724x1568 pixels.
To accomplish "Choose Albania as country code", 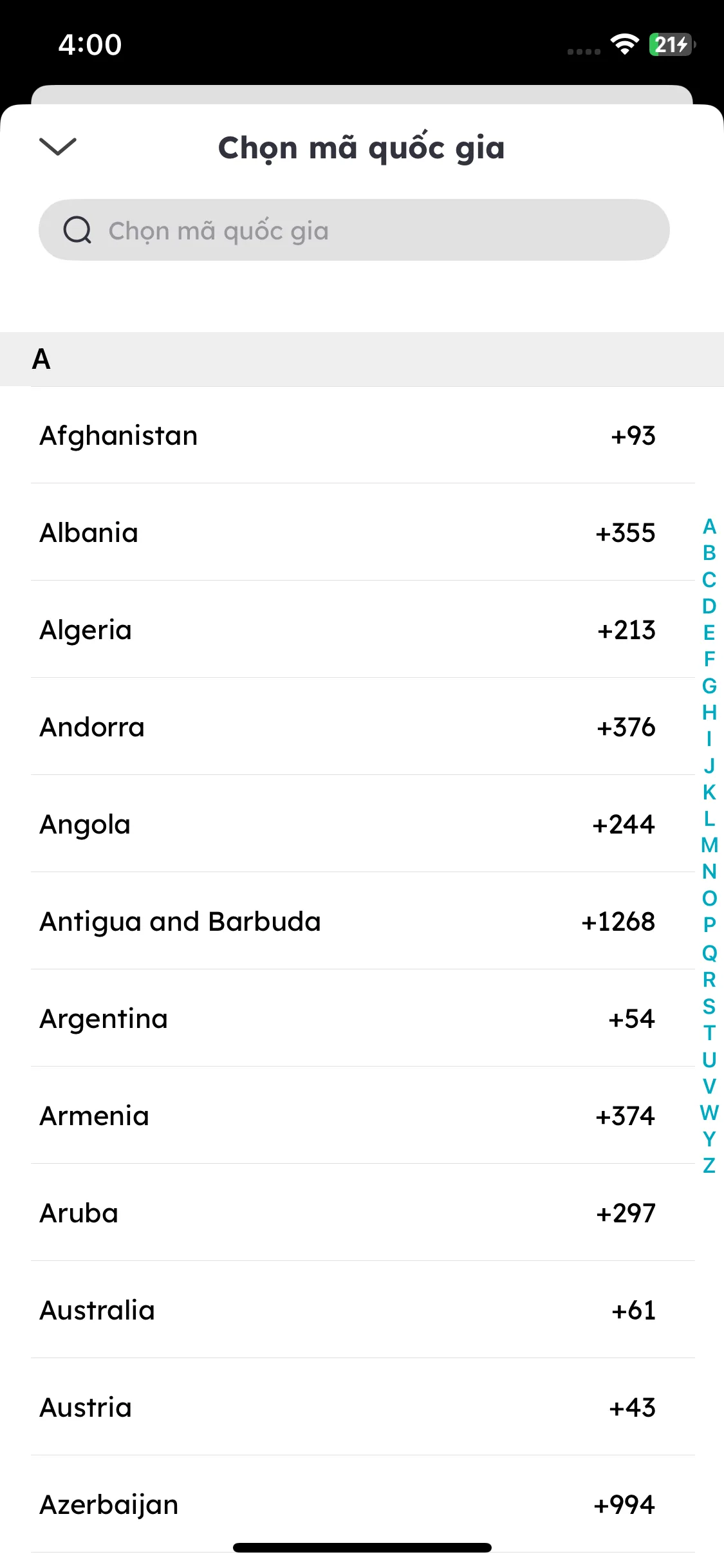I will (x=348, y=533).
